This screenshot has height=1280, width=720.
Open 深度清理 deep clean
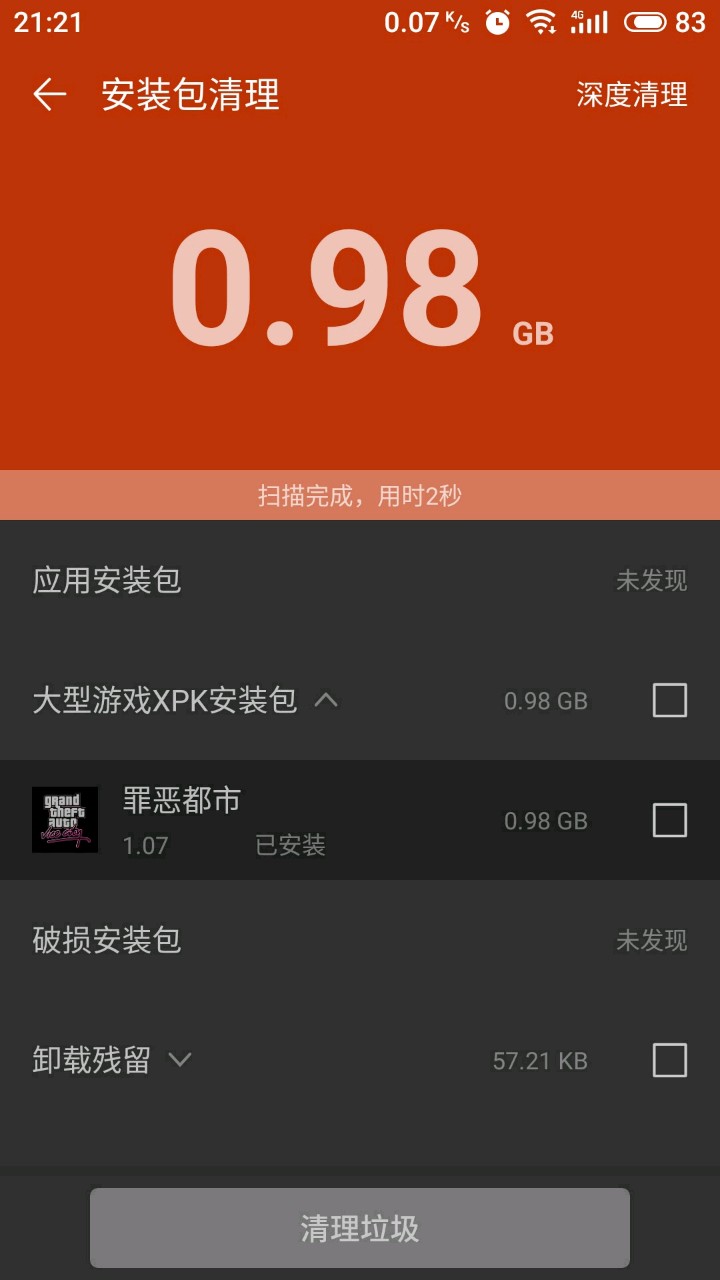click(631, 95)
